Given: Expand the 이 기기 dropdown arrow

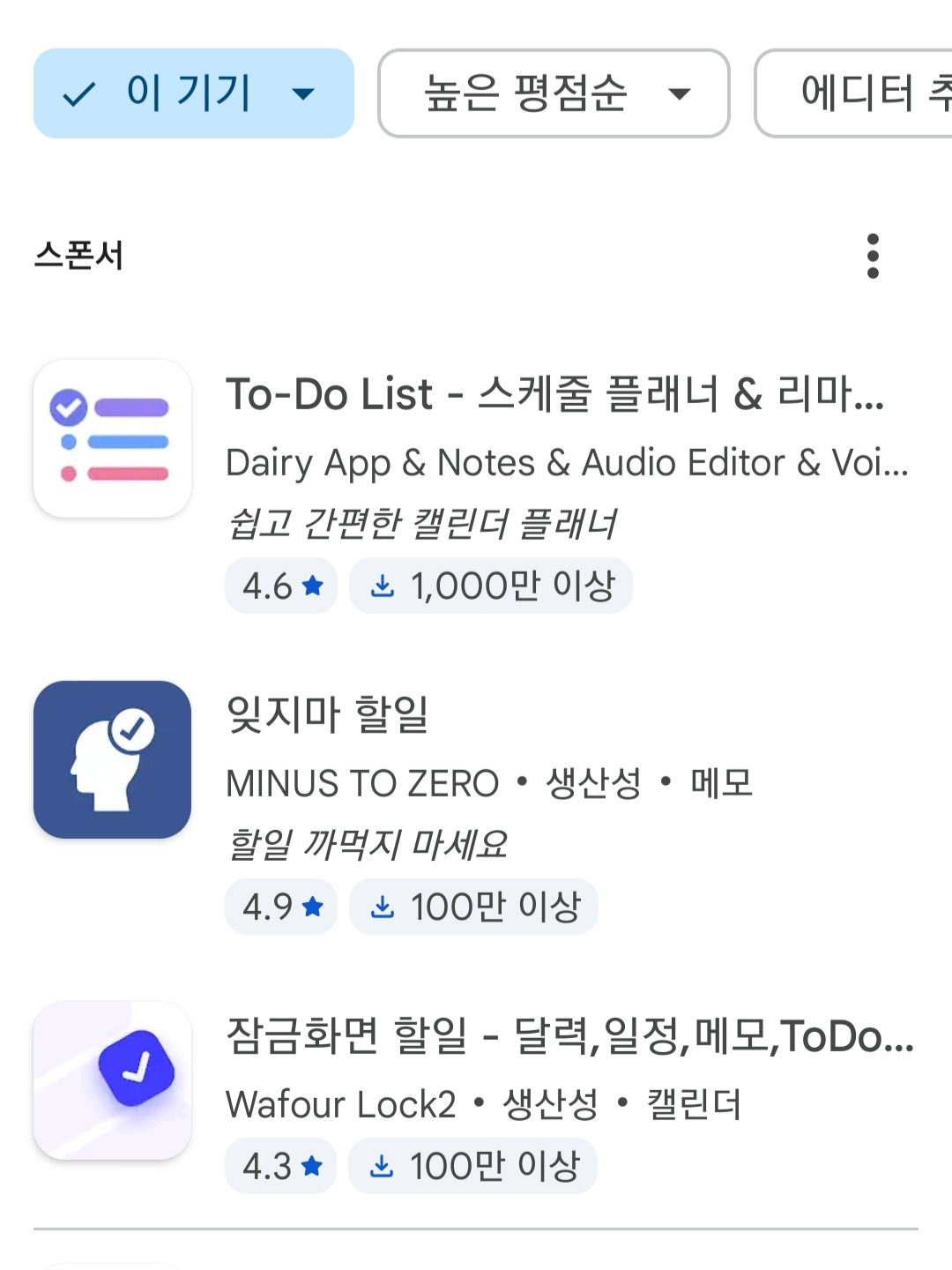Looking at the screenshot, I should [x=303, y=93].
